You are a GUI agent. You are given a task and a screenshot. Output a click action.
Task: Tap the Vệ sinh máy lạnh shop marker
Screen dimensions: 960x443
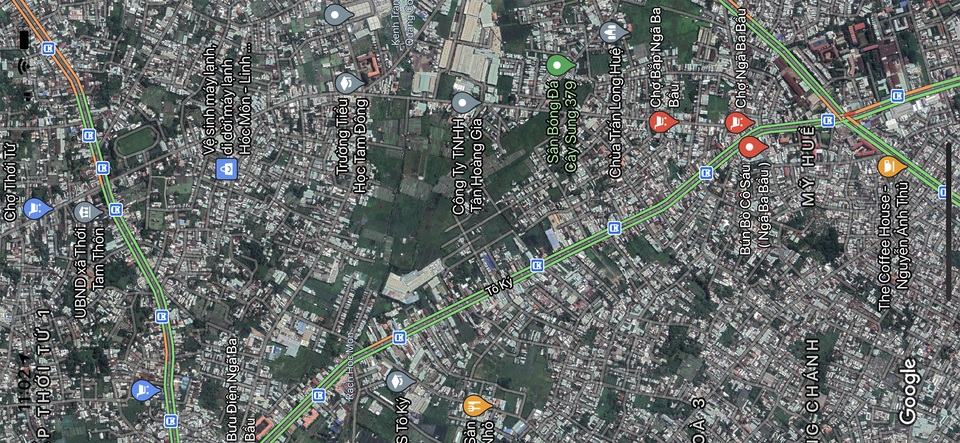coord(227,168)
